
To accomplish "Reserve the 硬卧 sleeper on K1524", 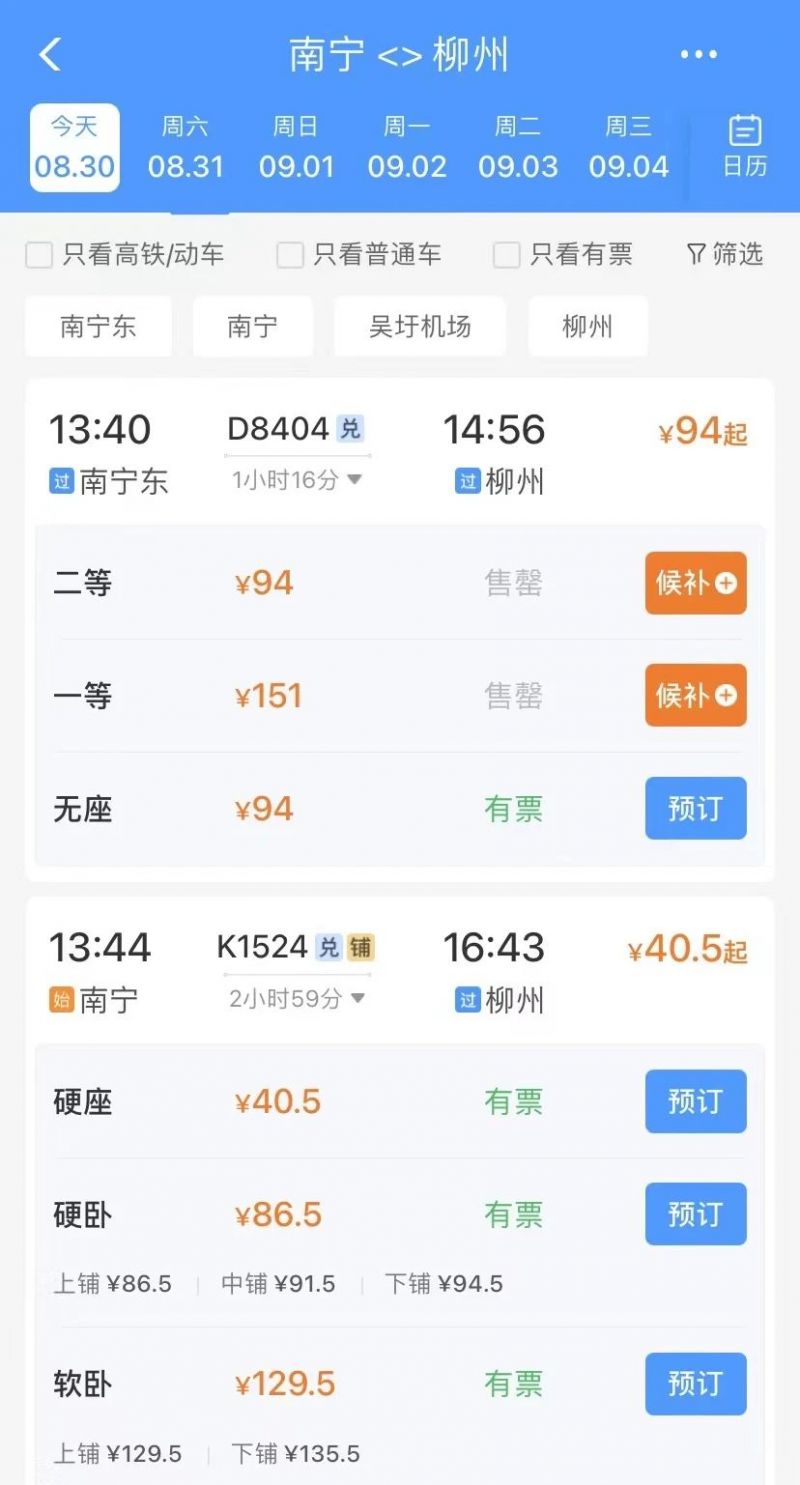I will point(696,1214).
